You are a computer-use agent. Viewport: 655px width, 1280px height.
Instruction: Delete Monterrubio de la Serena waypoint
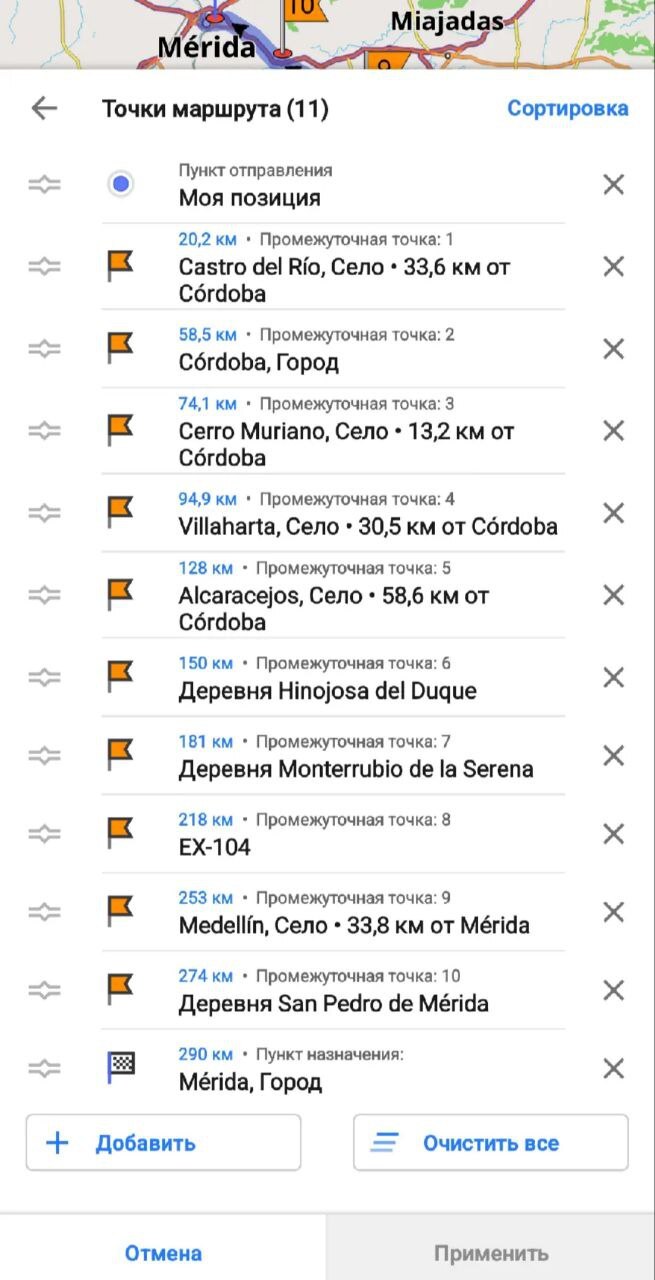coord(613,756)
